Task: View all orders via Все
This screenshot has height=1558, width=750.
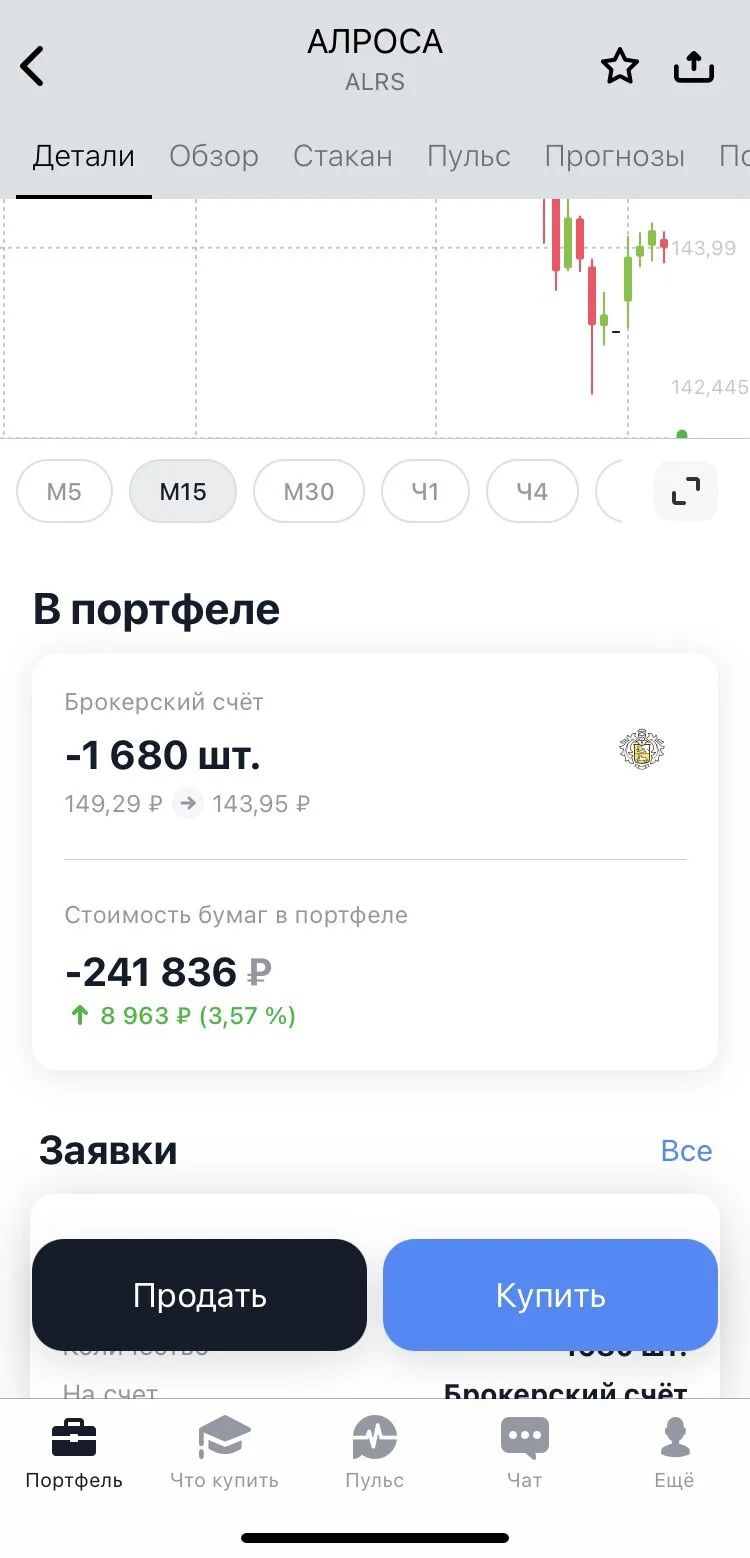Action: [687, 1151]
